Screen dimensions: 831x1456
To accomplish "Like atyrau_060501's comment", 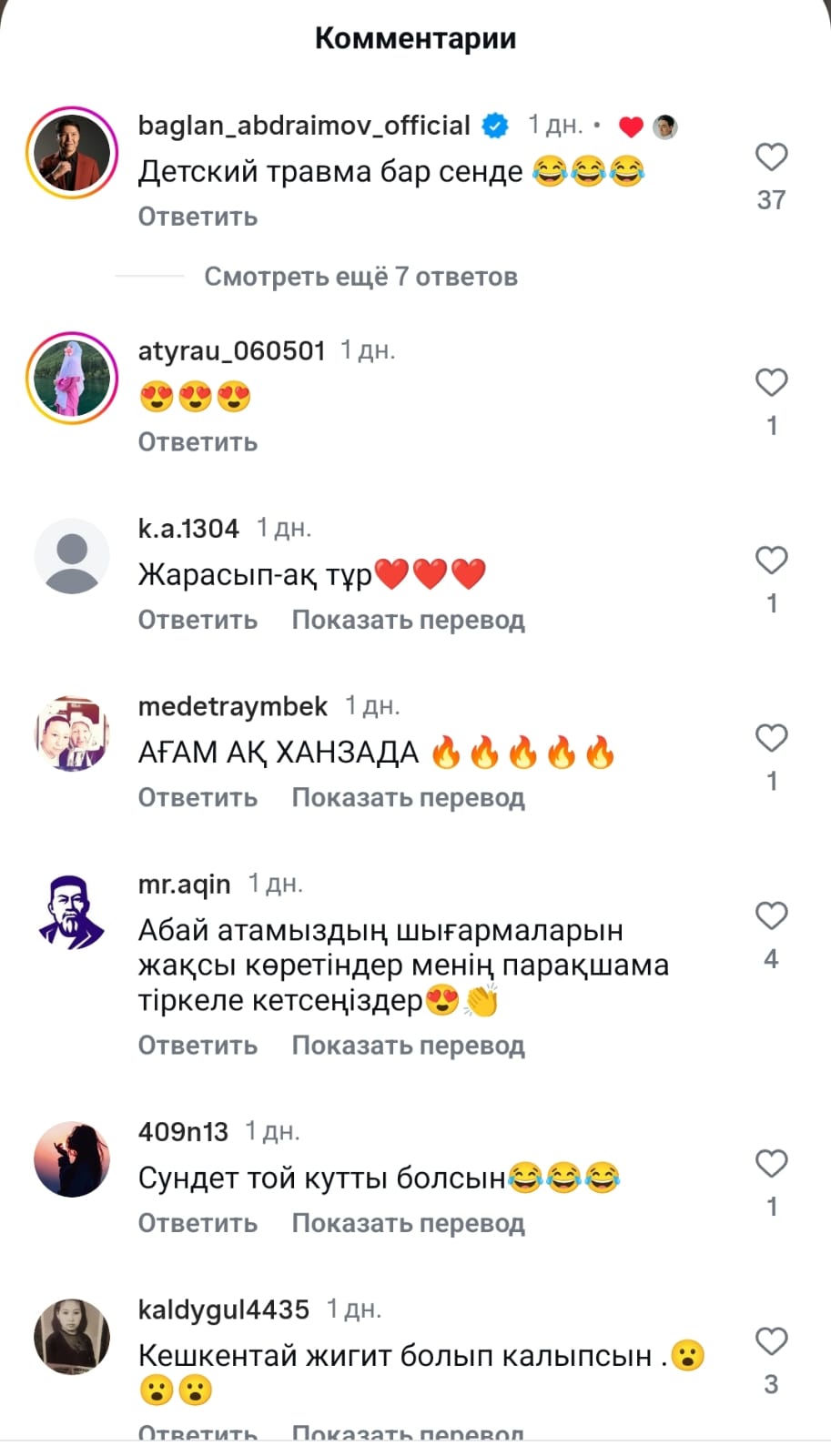I will [x=771, y=383].
